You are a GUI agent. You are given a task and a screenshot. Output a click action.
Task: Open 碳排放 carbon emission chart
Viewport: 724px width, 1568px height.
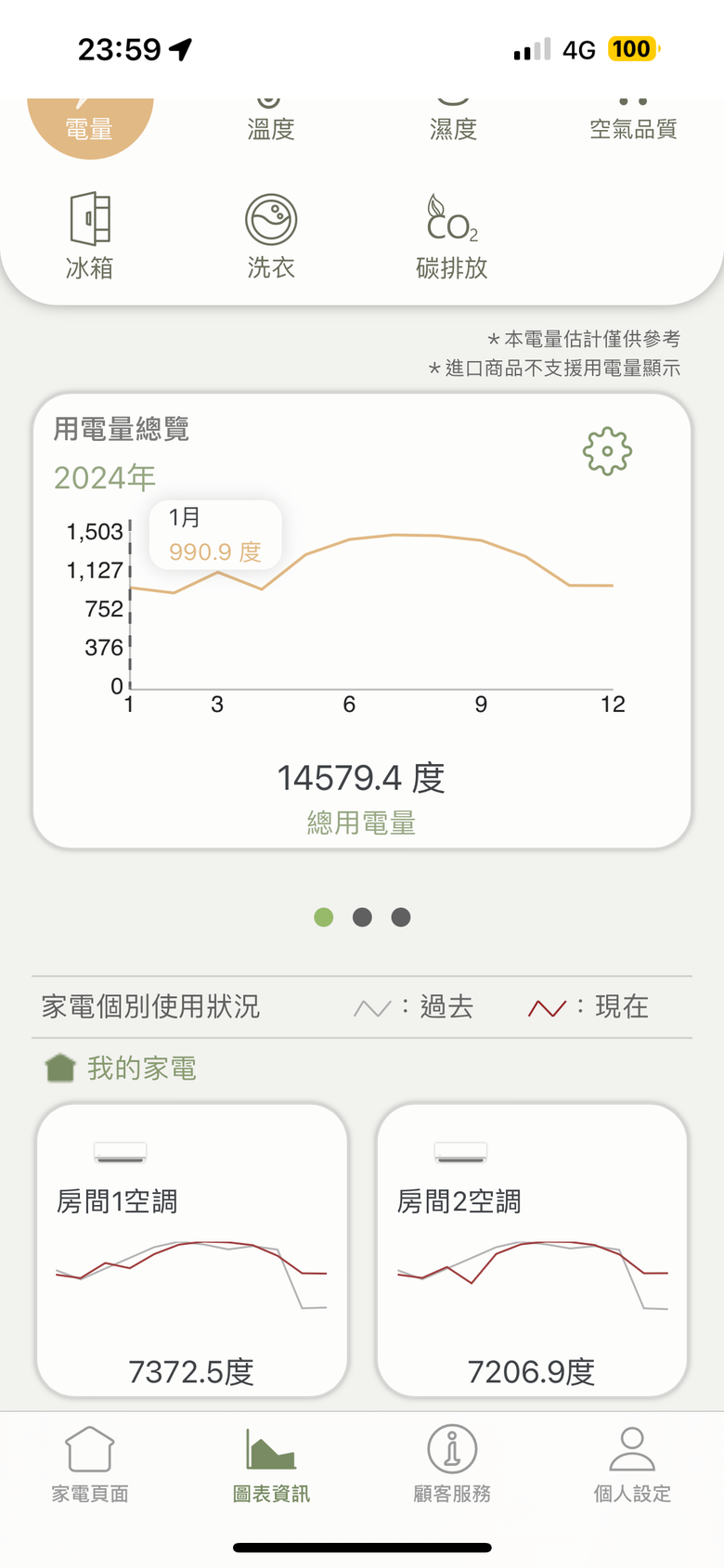[x=452, y=236]
